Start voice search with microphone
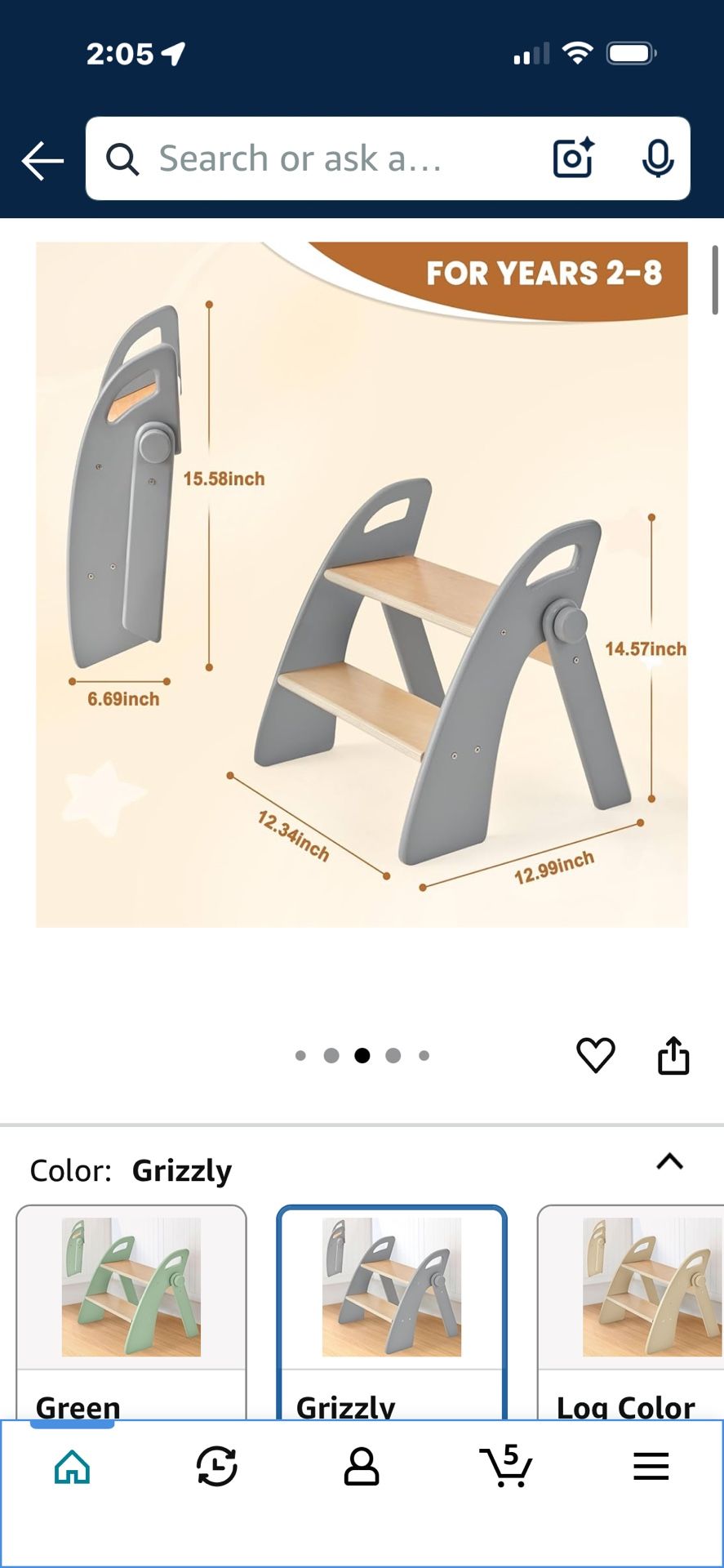The height and width of the screenshot is (1568, 724). [x=657, y=158]
